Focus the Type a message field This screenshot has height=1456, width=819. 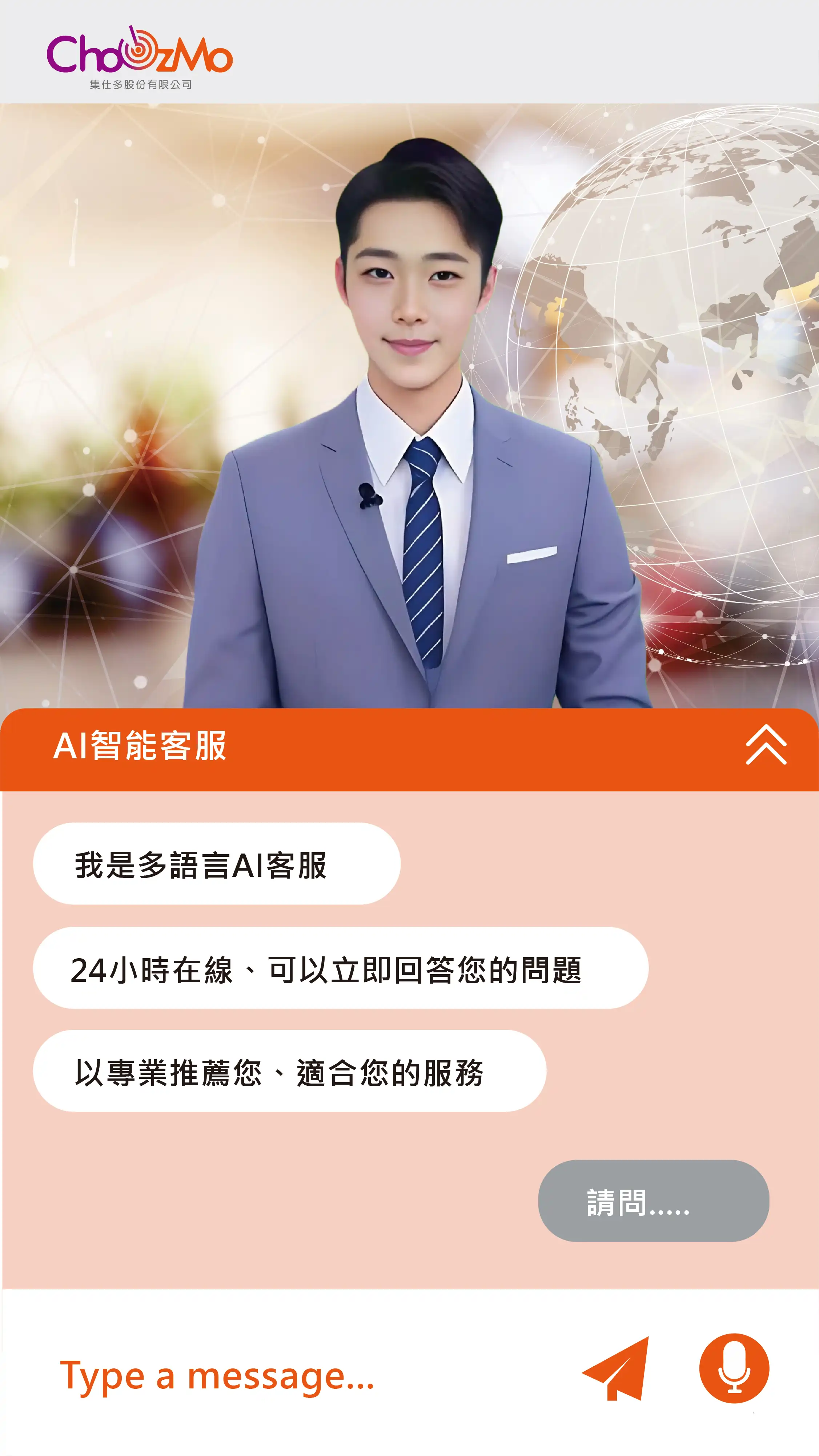click(283, 1376)
